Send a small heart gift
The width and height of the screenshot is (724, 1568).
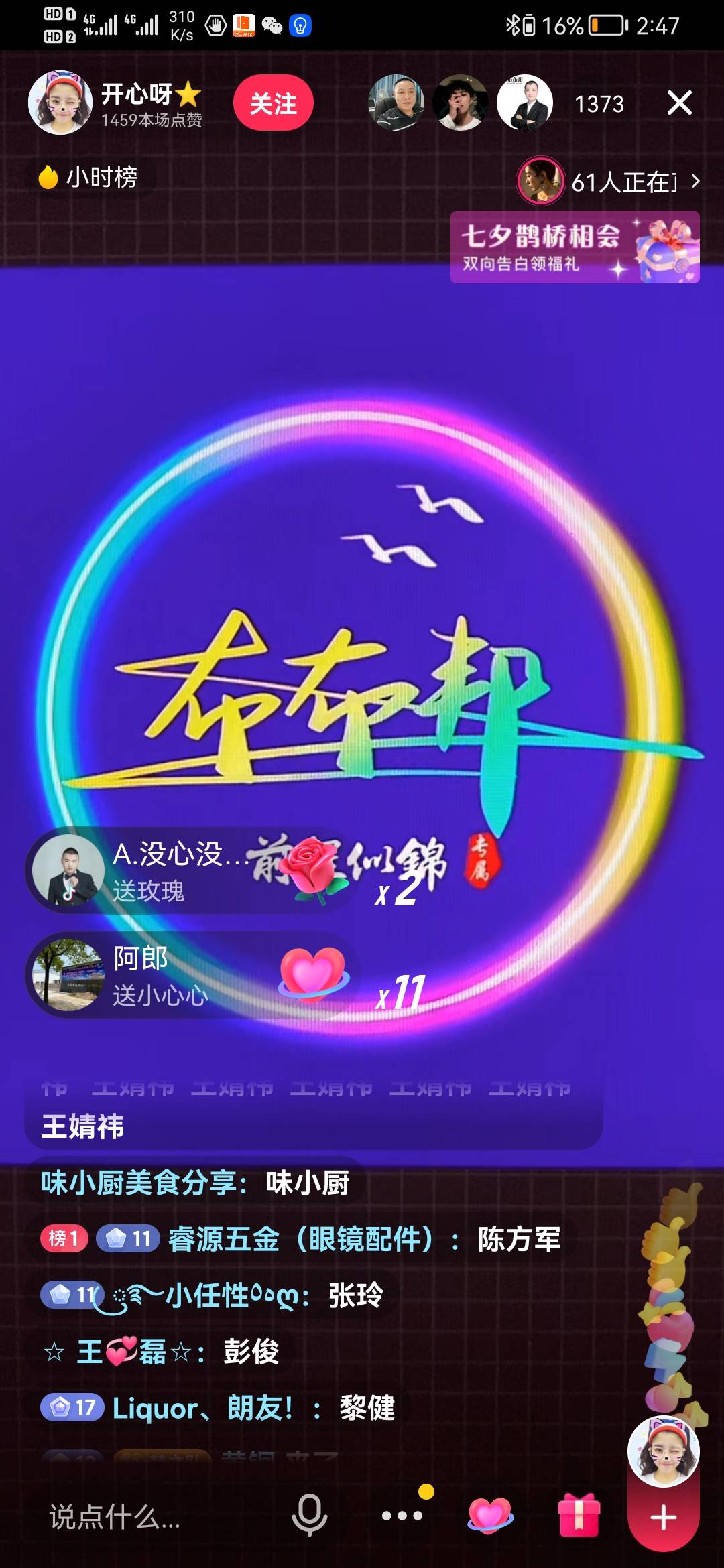(x=490, y=1515)
